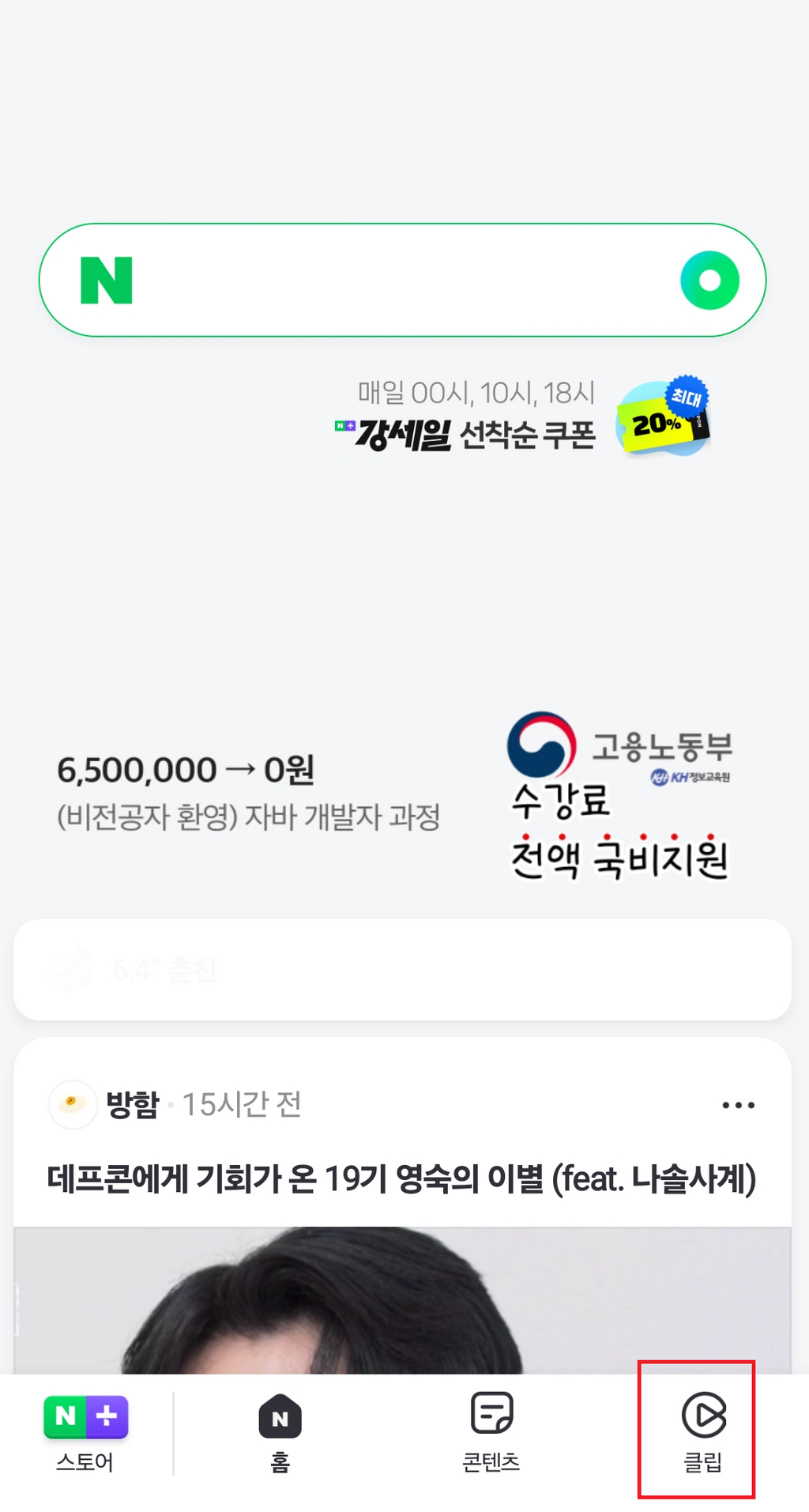Open the post about 19기 영숙의 이별
This screenshot has width=809, height=1512.
point(401,1178)
